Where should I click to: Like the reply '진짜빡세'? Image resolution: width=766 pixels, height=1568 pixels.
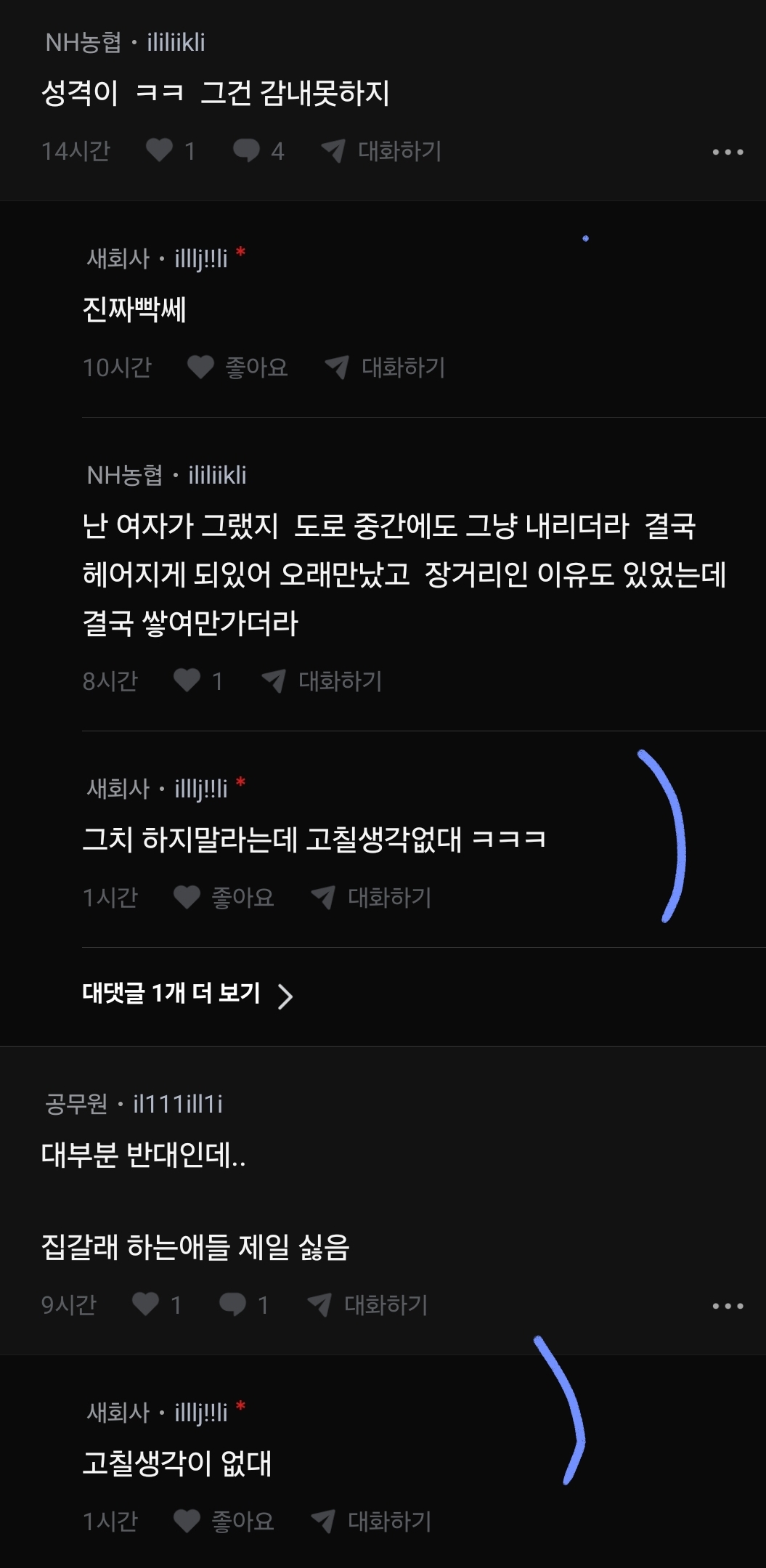(x=201, y=367)
